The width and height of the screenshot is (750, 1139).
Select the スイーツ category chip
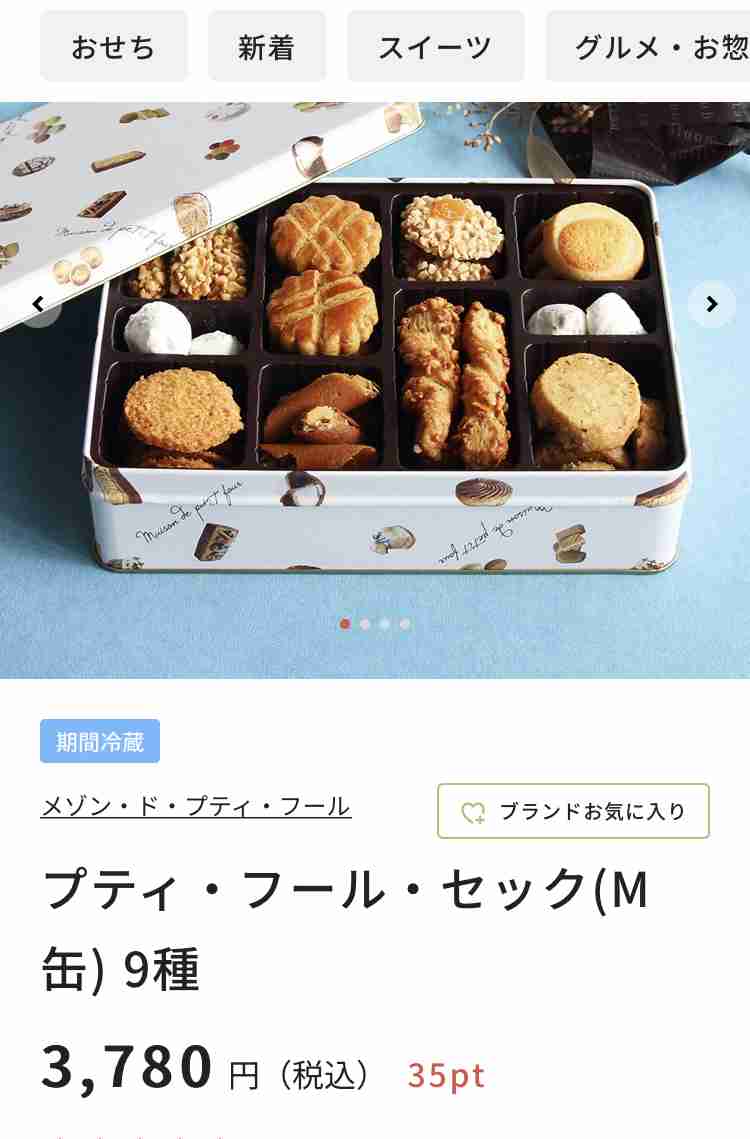coord(435,47)
